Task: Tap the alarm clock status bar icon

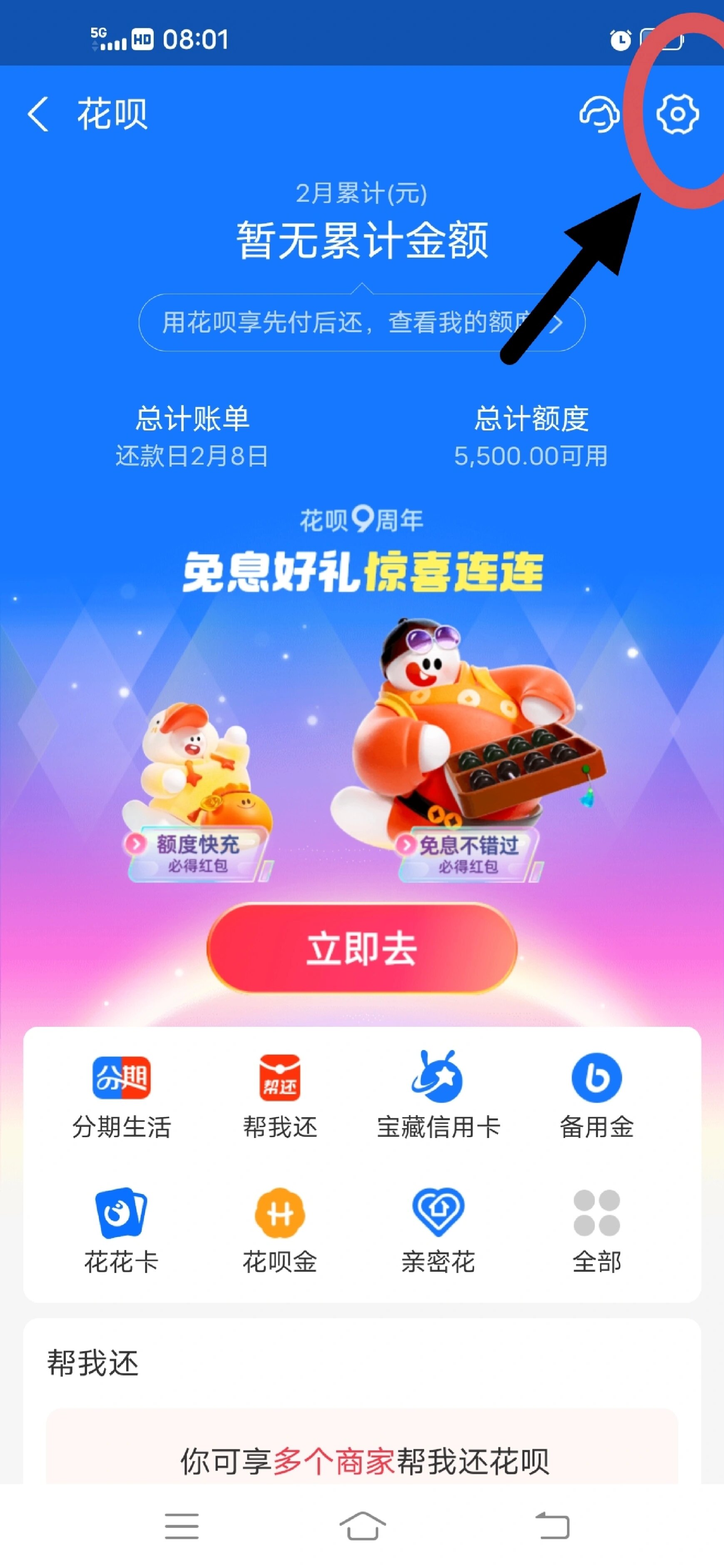Action: tap(620, 40)
